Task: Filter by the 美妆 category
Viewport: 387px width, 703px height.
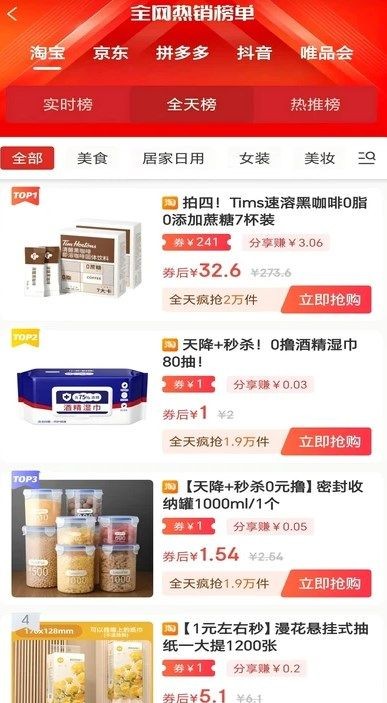Action: point(319,158)
